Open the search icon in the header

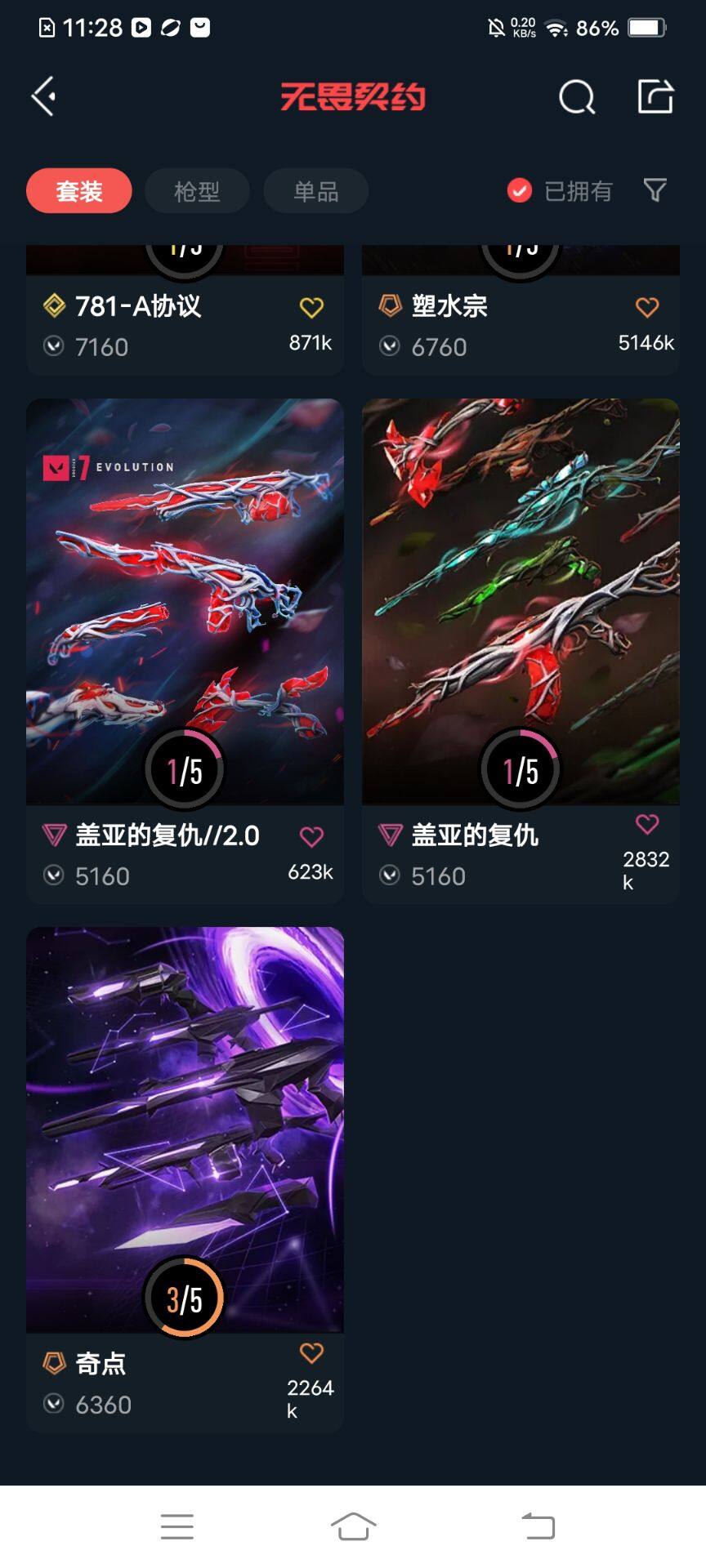pyautogui.click(x=577, y=97)
